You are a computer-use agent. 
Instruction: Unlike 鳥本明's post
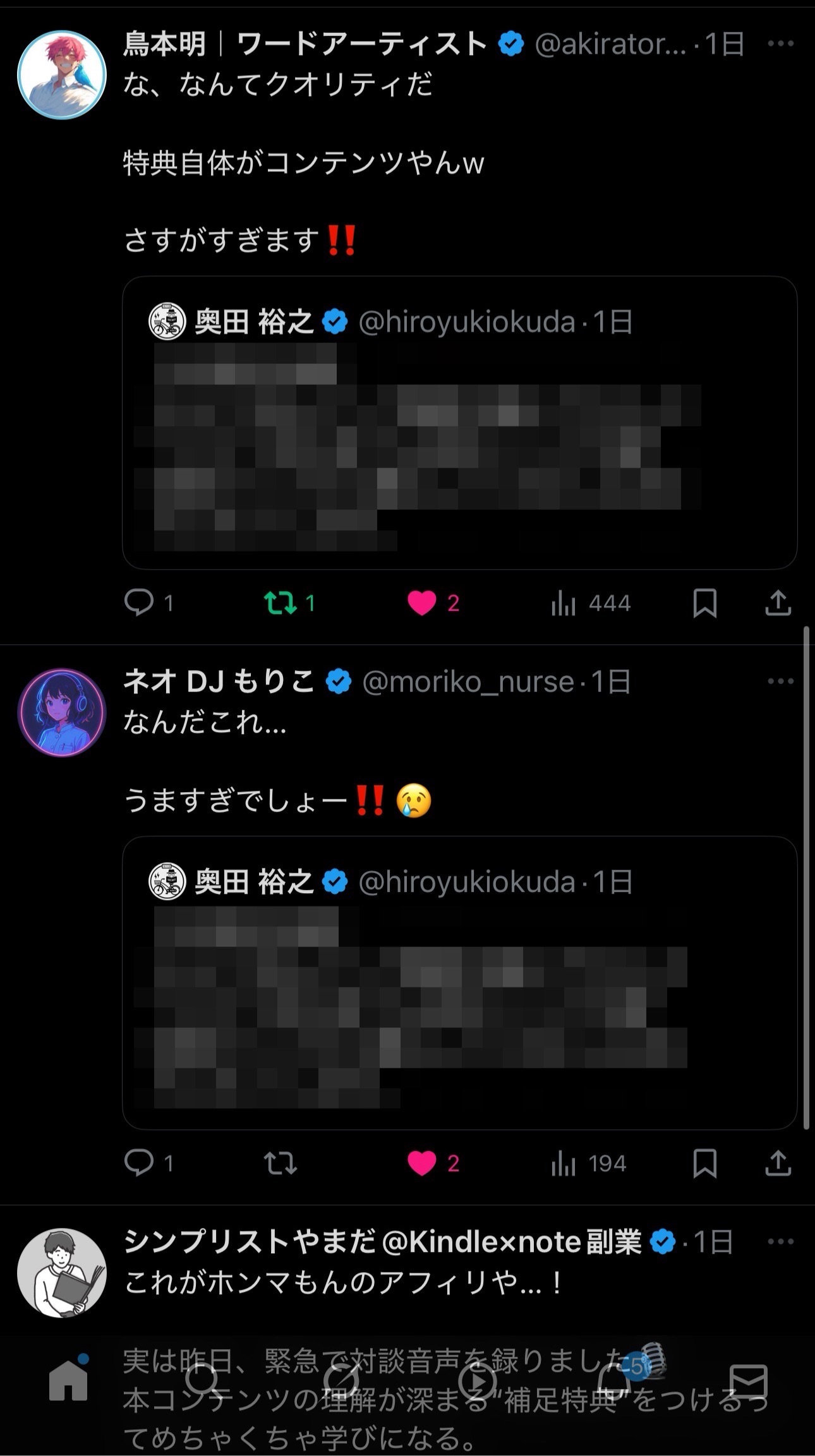pos(422,603)
